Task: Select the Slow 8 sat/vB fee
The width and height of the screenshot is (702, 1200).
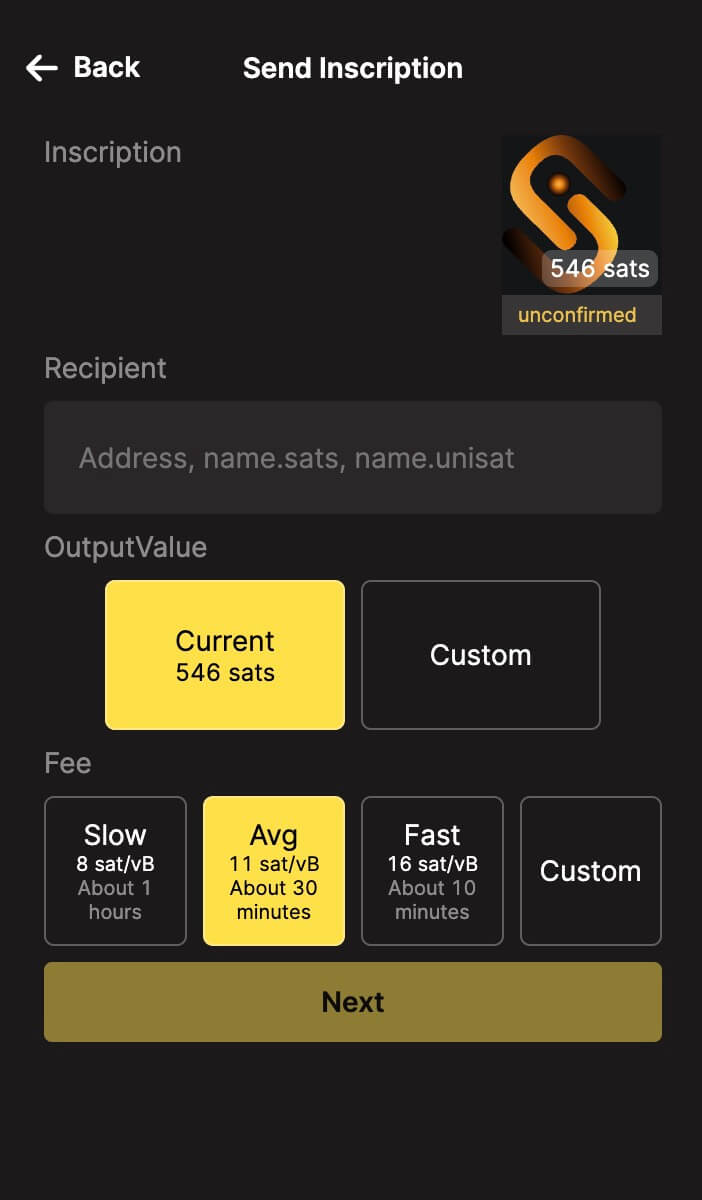Action: [x=115, y=871]
